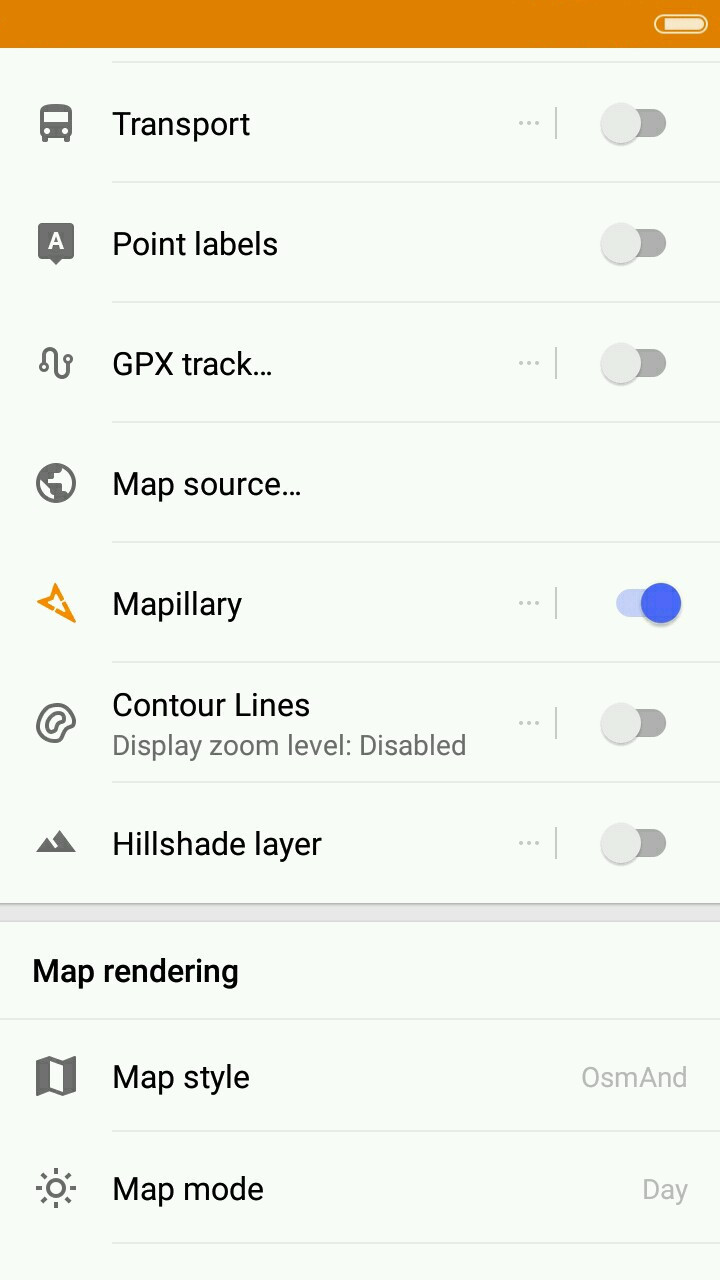Disable the Mapillary layer switch
This screenshot has width=720, height=1280.
(648, 604)
